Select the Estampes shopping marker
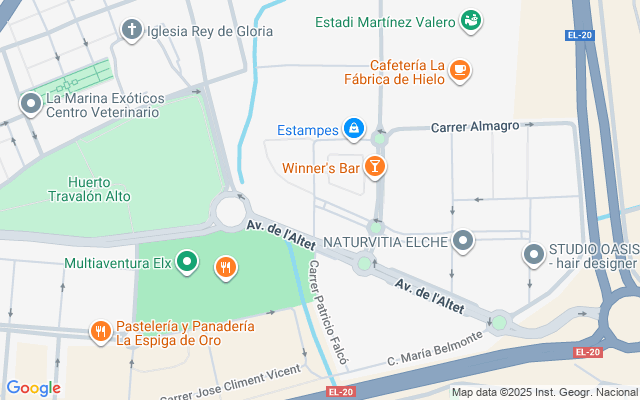640x400 pixels. point(353,128)
